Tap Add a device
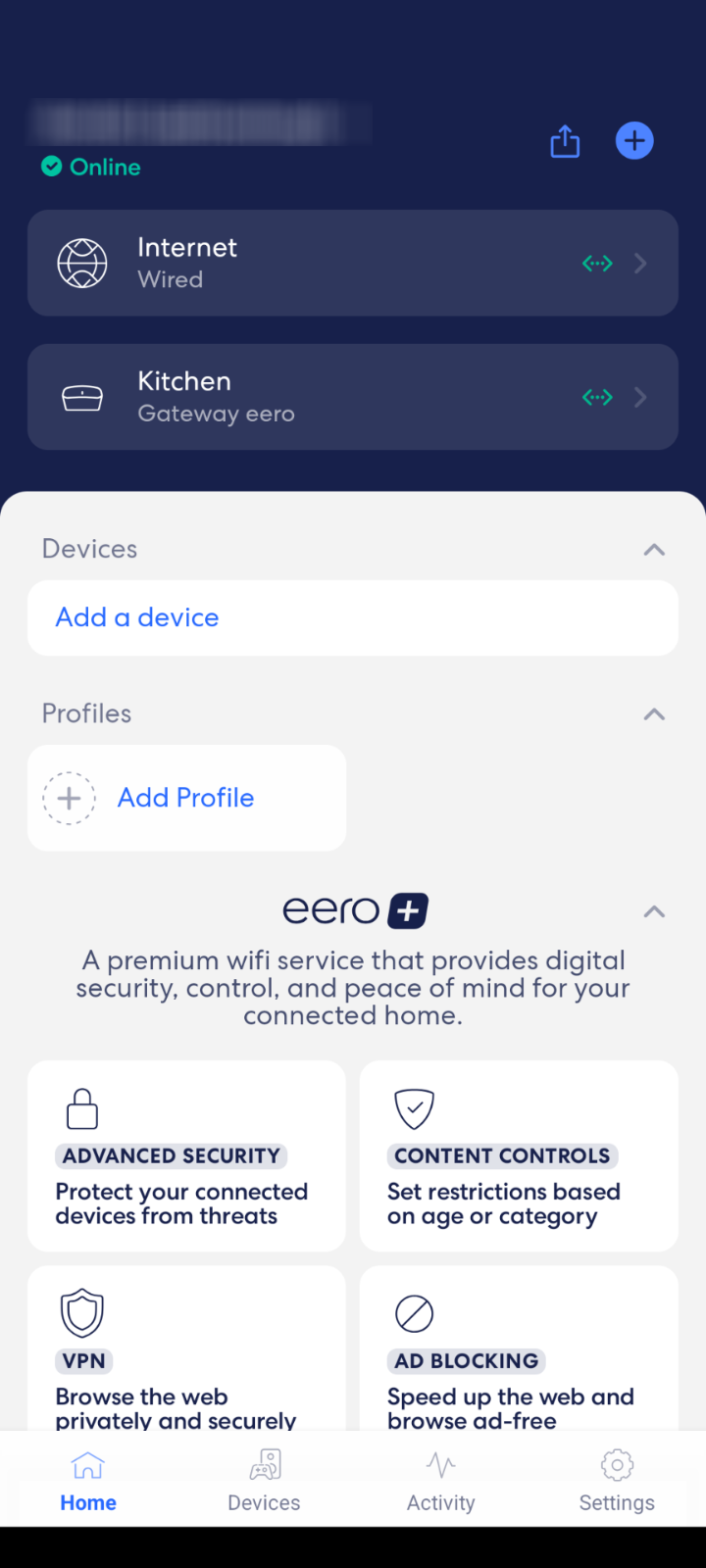 point(353,617)
